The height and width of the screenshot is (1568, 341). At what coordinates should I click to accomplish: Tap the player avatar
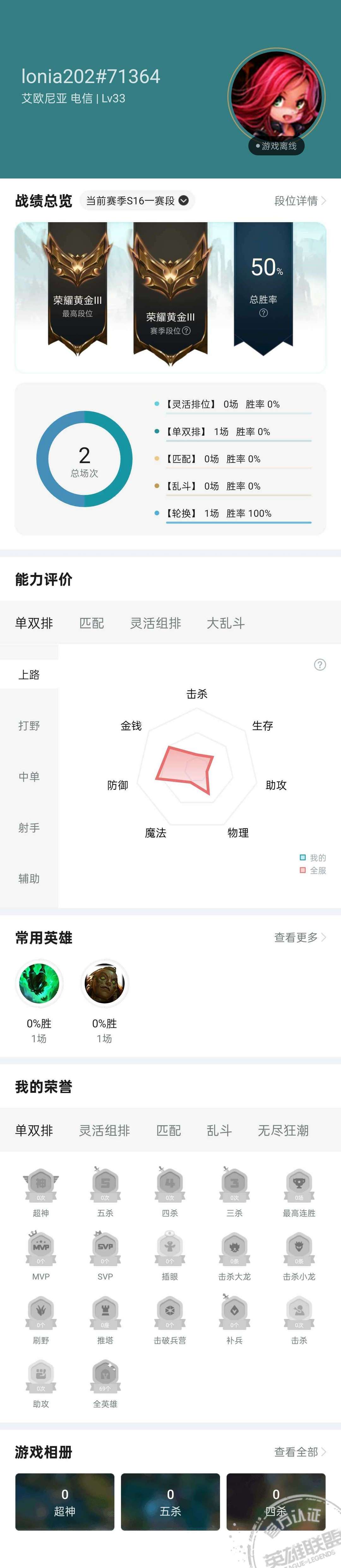(x=276, y=97)
